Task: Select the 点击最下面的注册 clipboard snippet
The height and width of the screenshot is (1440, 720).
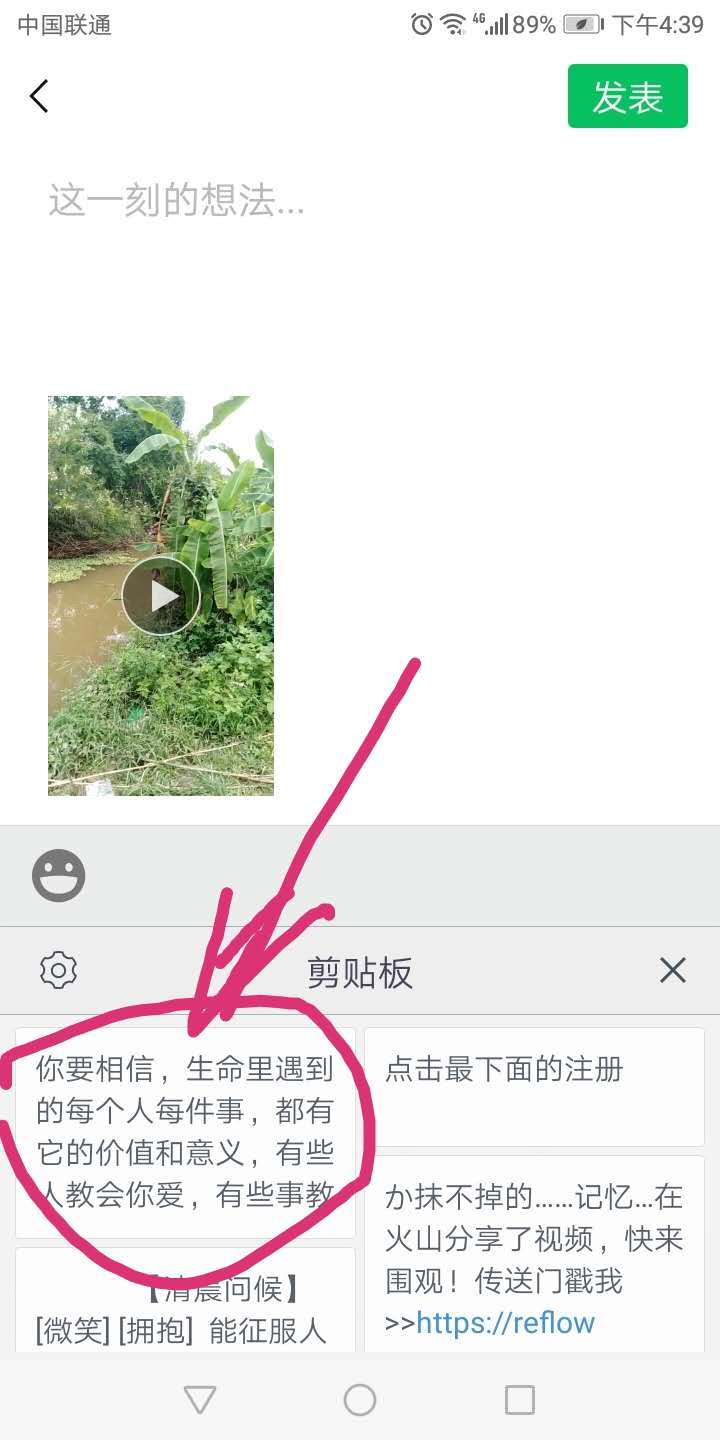Action: pos(534,1086)
